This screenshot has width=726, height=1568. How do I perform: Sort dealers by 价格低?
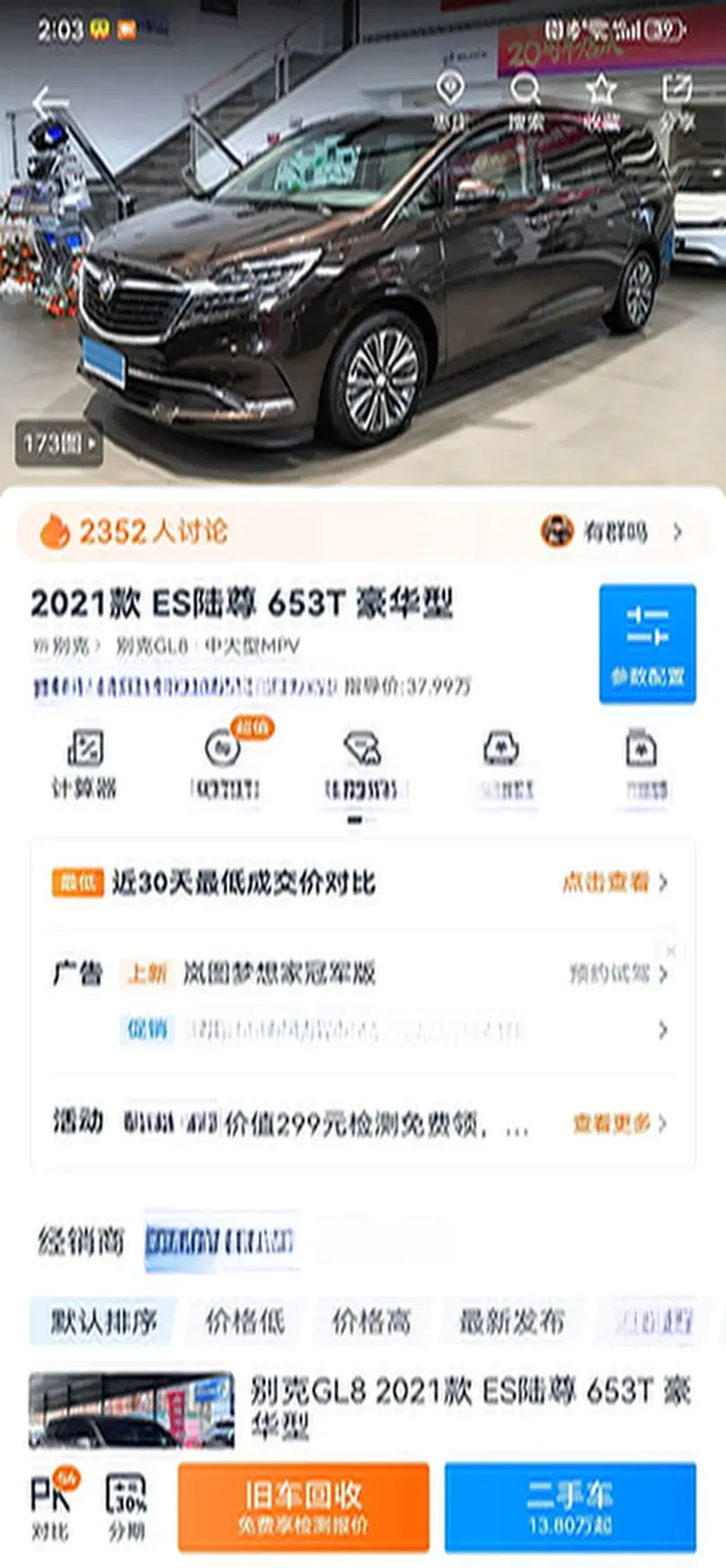244,1321
